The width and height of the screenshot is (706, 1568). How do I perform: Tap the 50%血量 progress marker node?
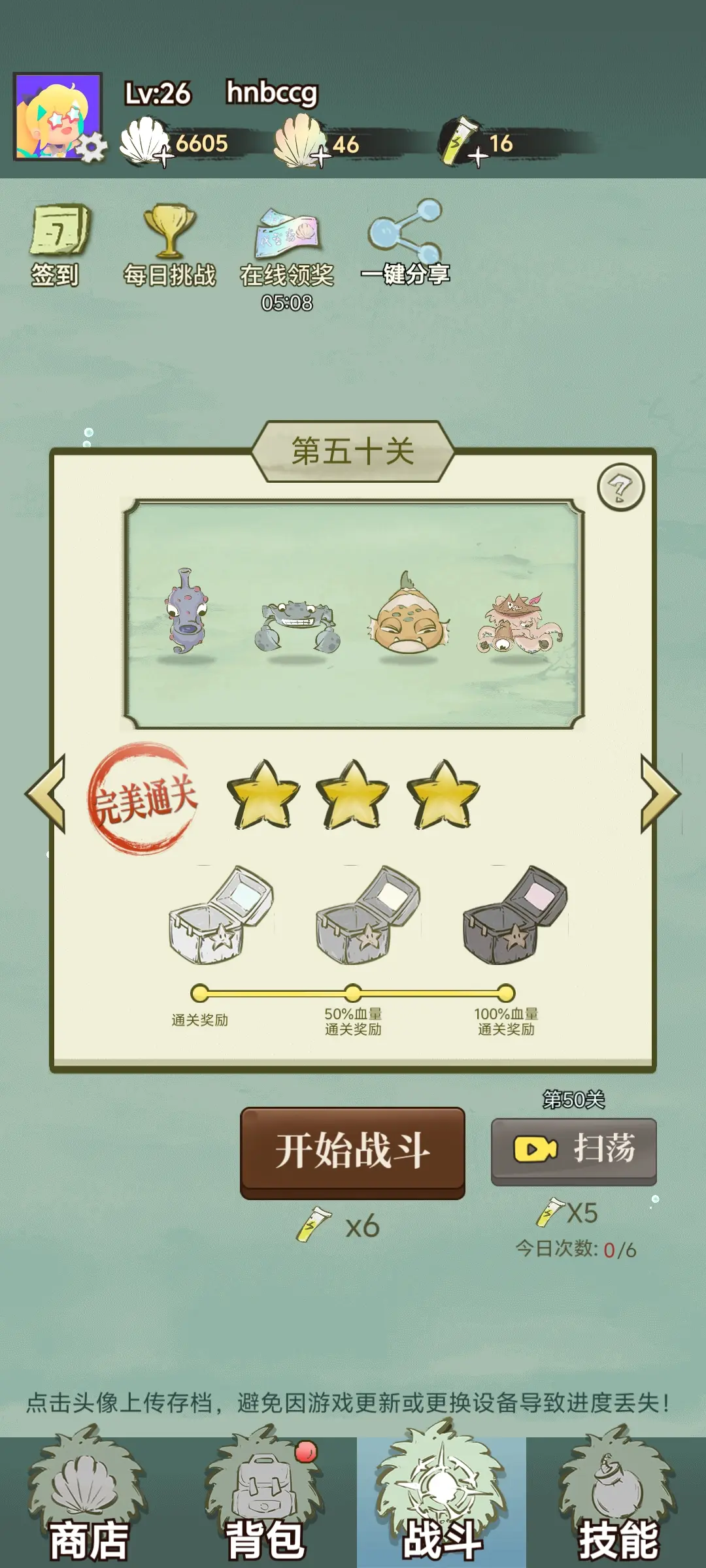point(352,990)
